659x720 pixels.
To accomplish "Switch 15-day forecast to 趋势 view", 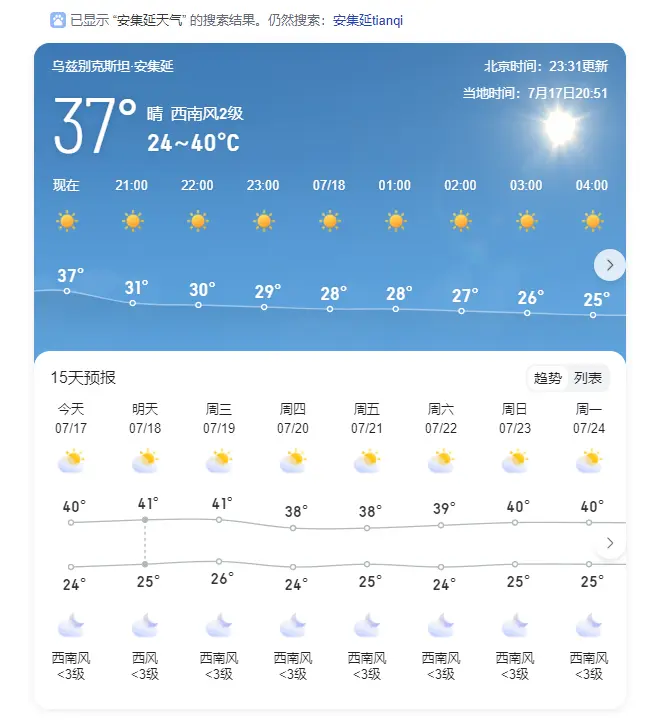I will coord(548,378).
